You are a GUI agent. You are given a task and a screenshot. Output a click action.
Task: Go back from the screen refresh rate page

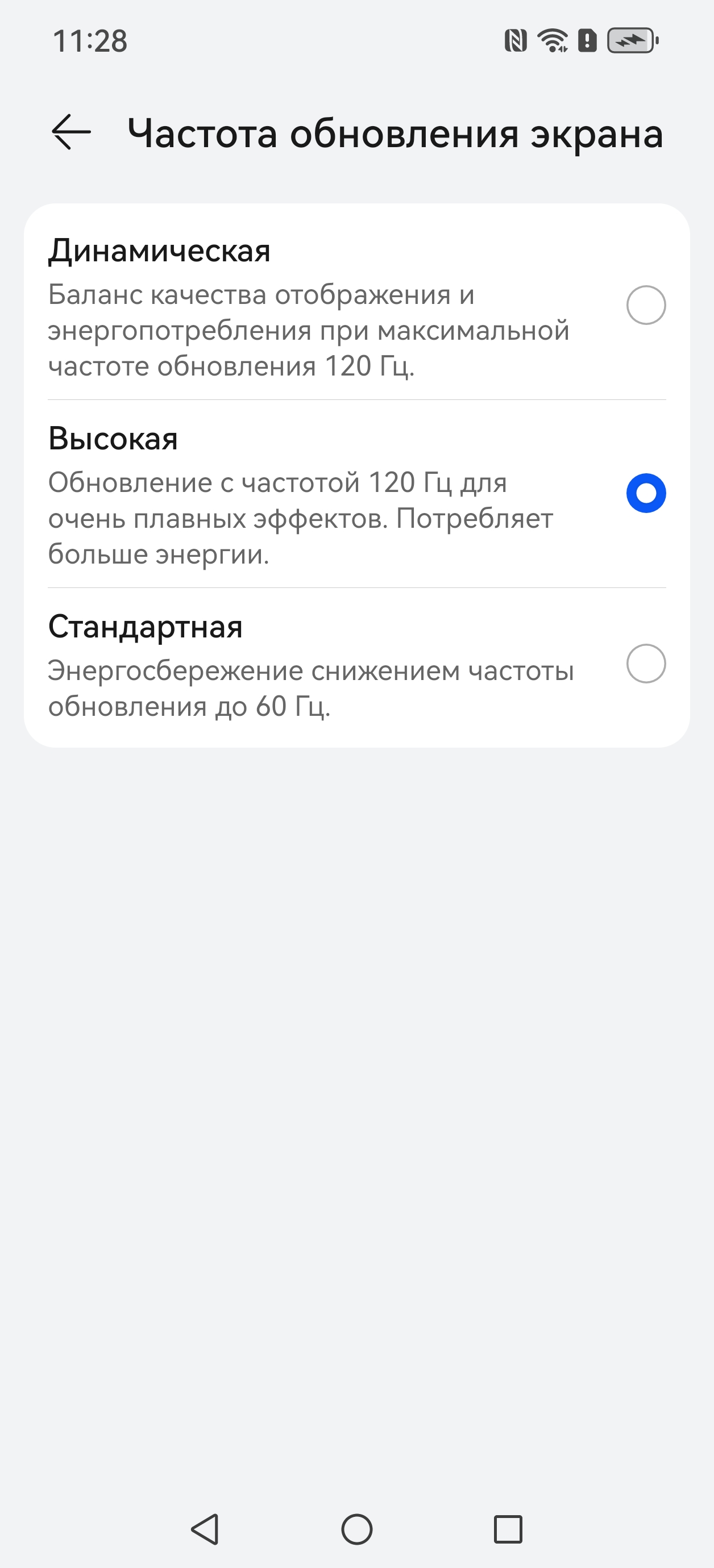pos(71,132)
